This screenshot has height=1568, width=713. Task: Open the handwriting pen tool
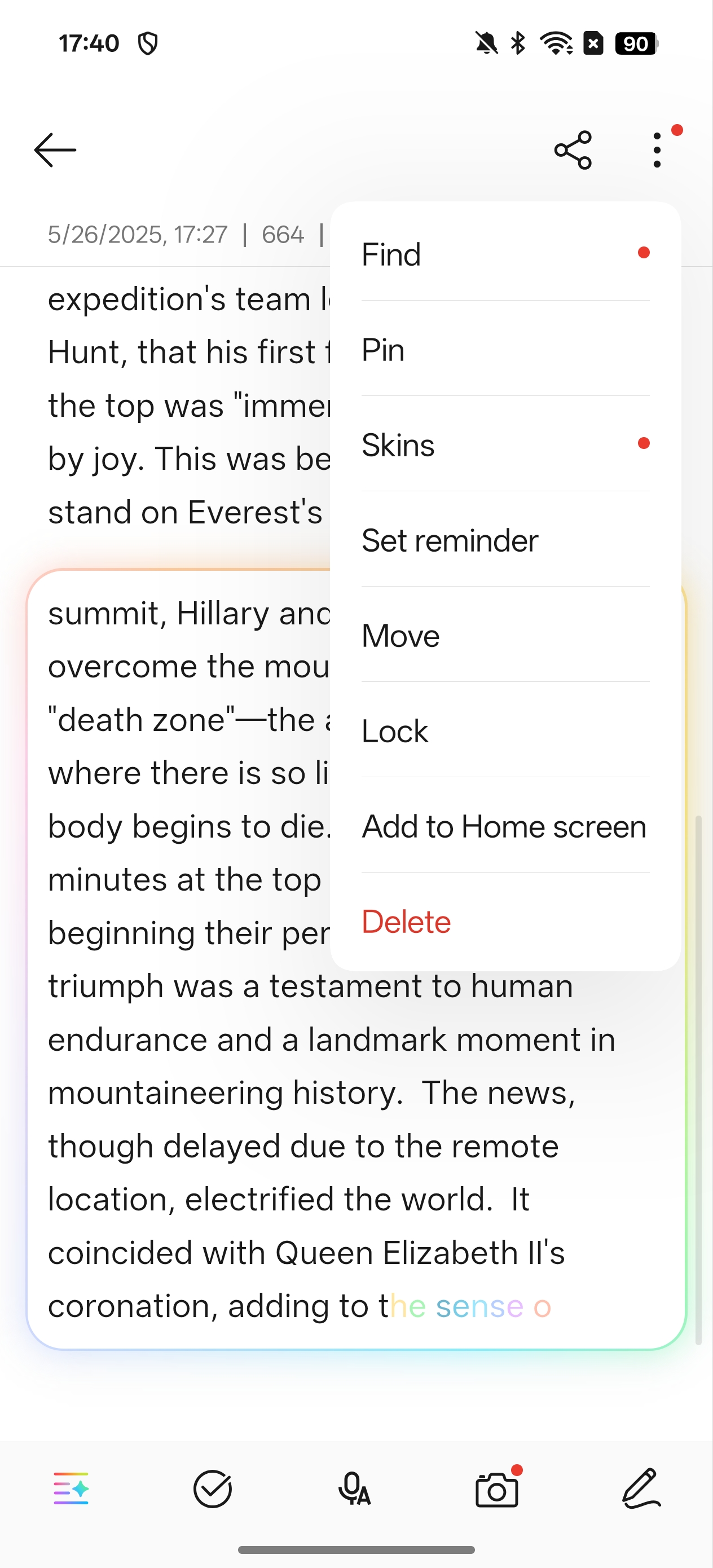tap(641, 1488)
